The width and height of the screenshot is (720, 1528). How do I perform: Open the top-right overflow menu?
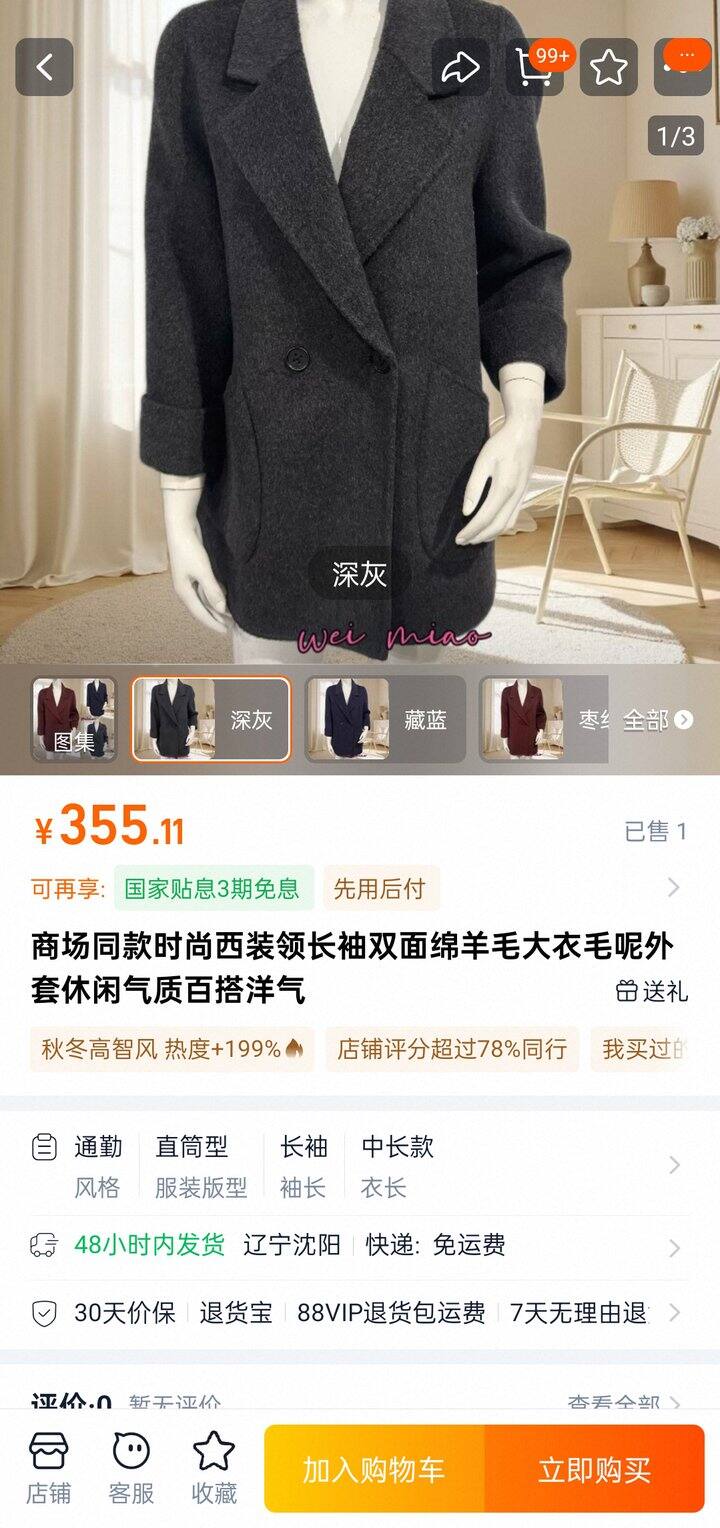coord(684,67)
